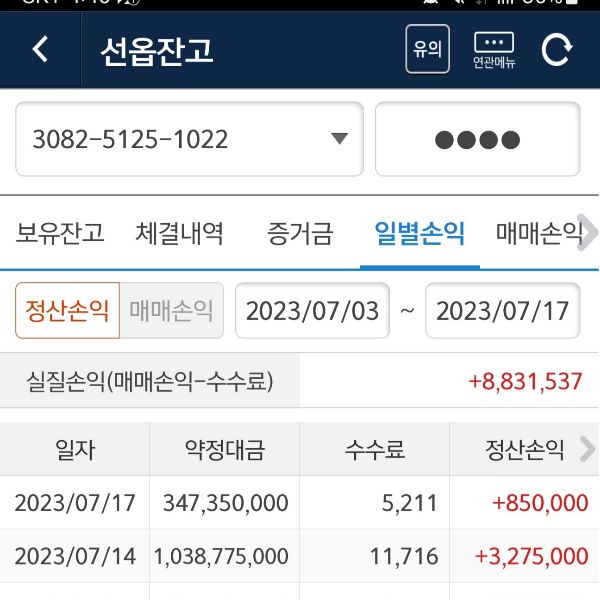Select the grey 매매손익 segment button
The image size is (600, 600).
[x=171, y=310]
